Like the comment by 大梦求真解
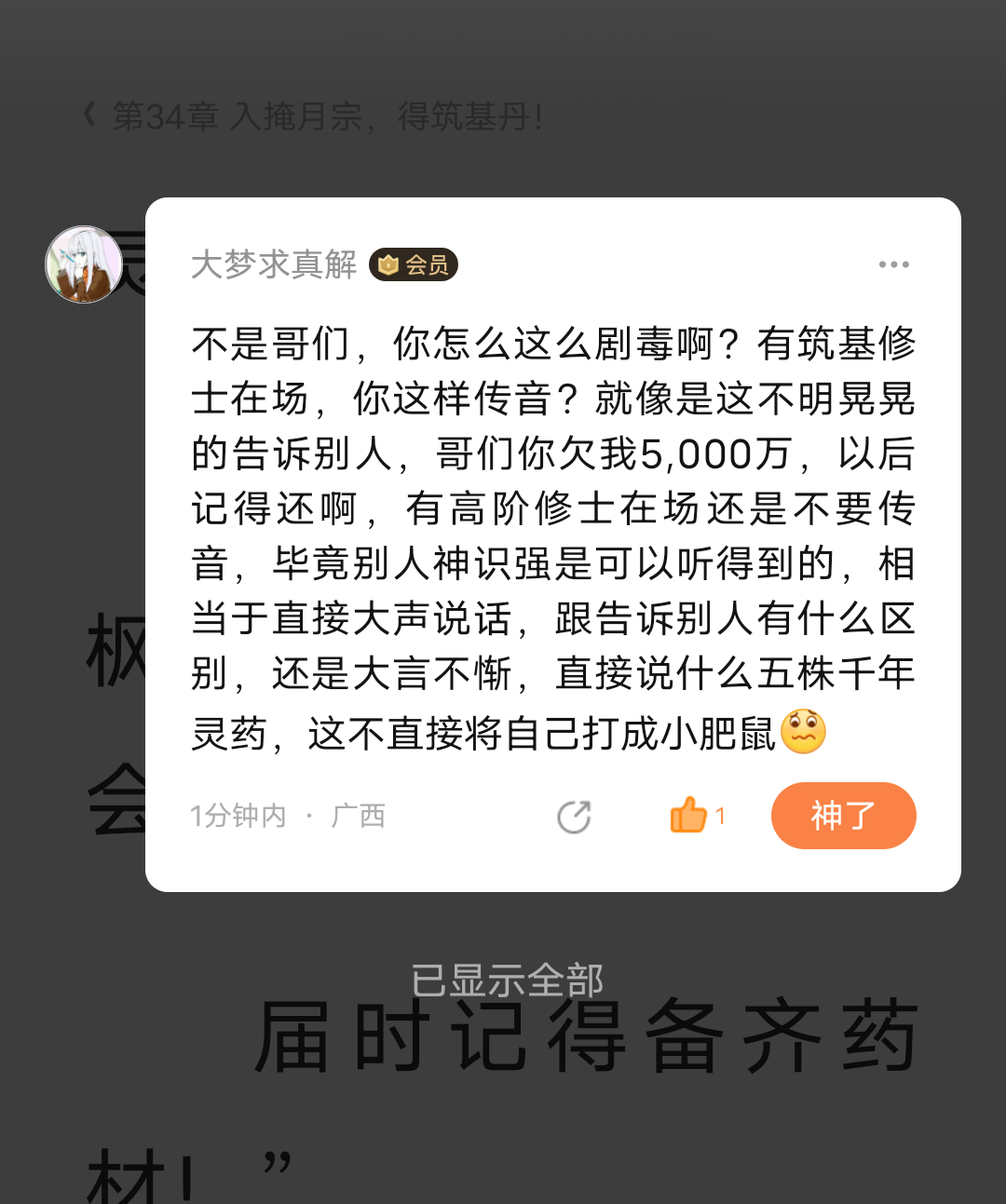1006x1204 pixels. point(690,816)
